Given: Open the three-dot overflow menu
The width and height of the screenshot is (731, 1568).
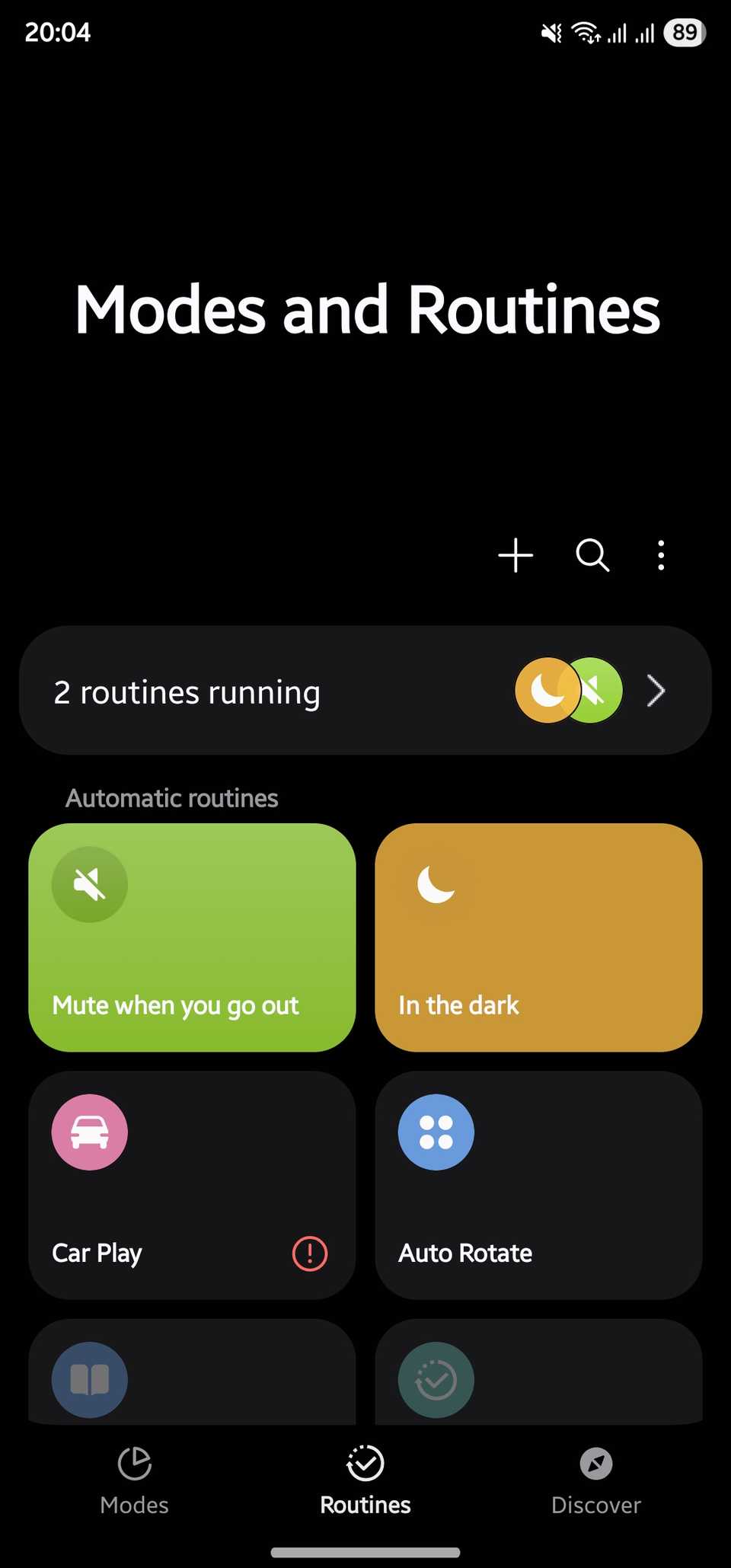Looking at the screenshot, I should [x=660, y=555].
